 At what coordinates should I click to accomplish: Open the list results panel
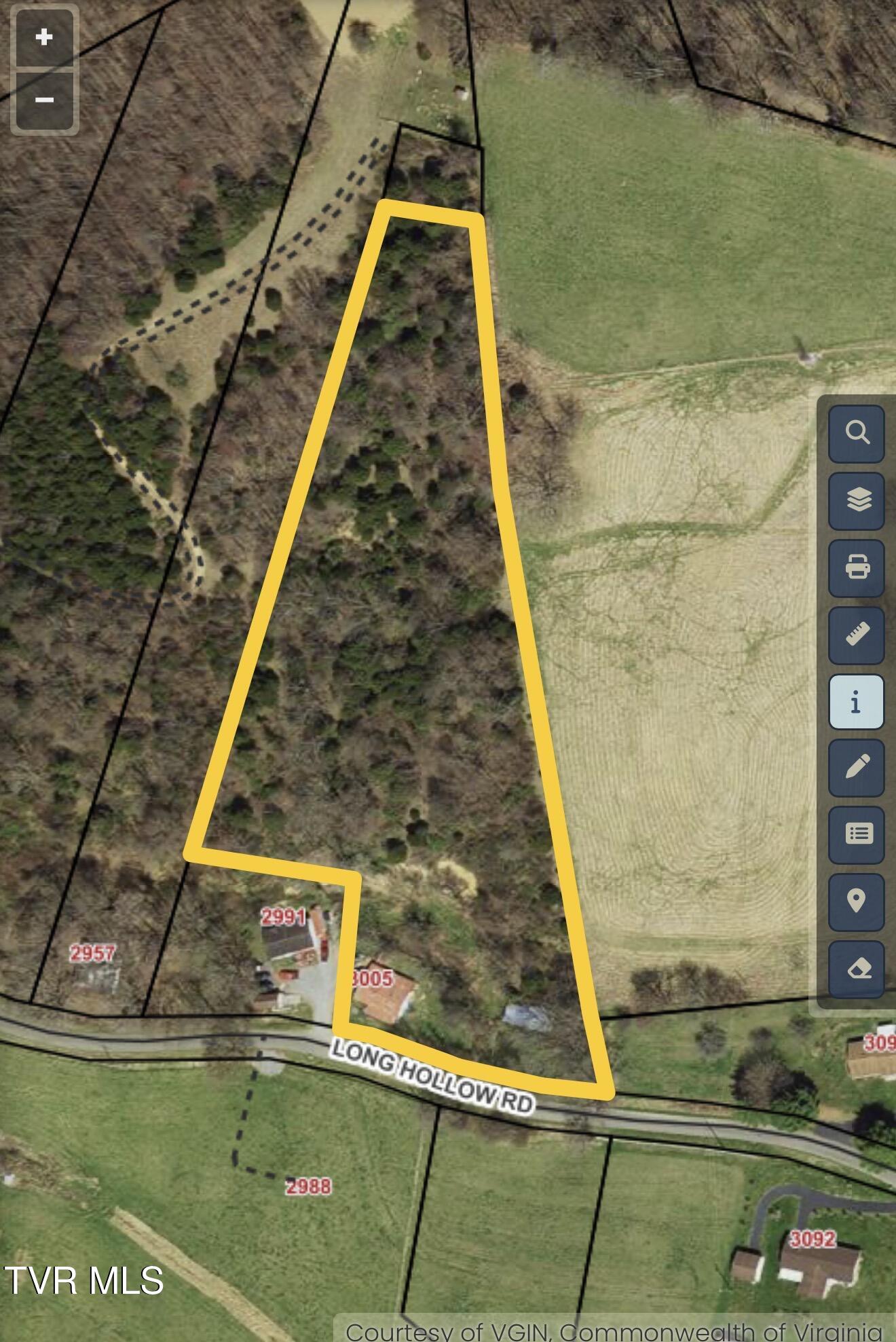click(857, 834)
